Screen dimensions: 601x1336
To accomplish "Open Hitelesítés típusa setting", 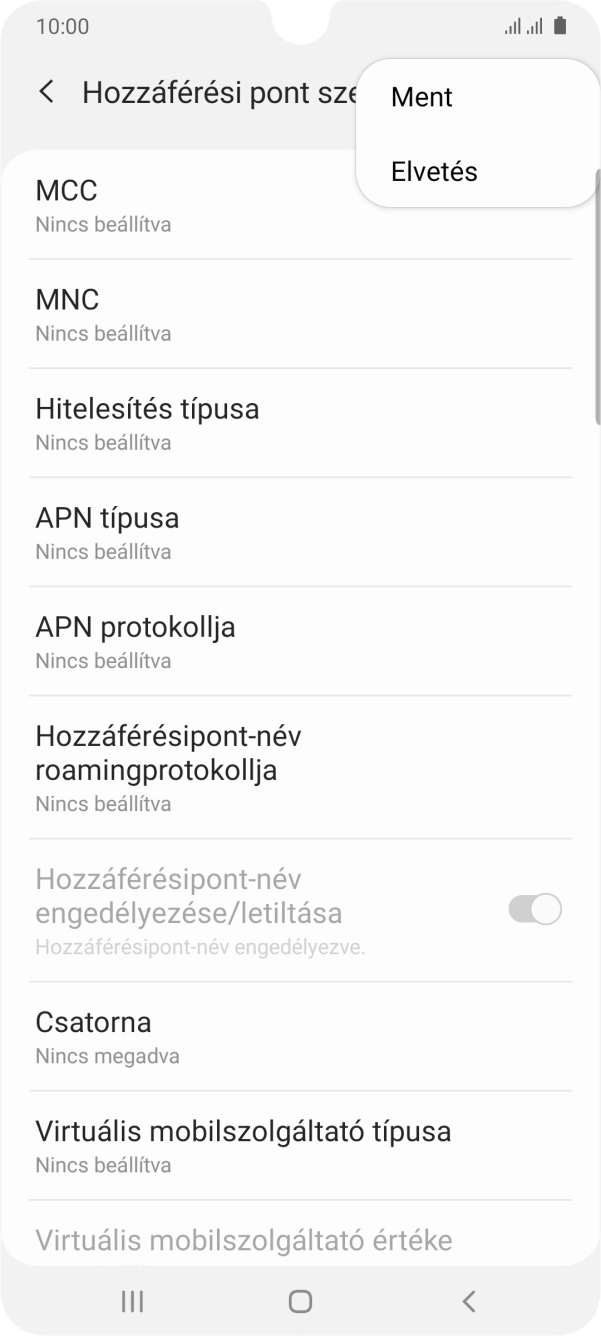I will click(x=300, y=423).
